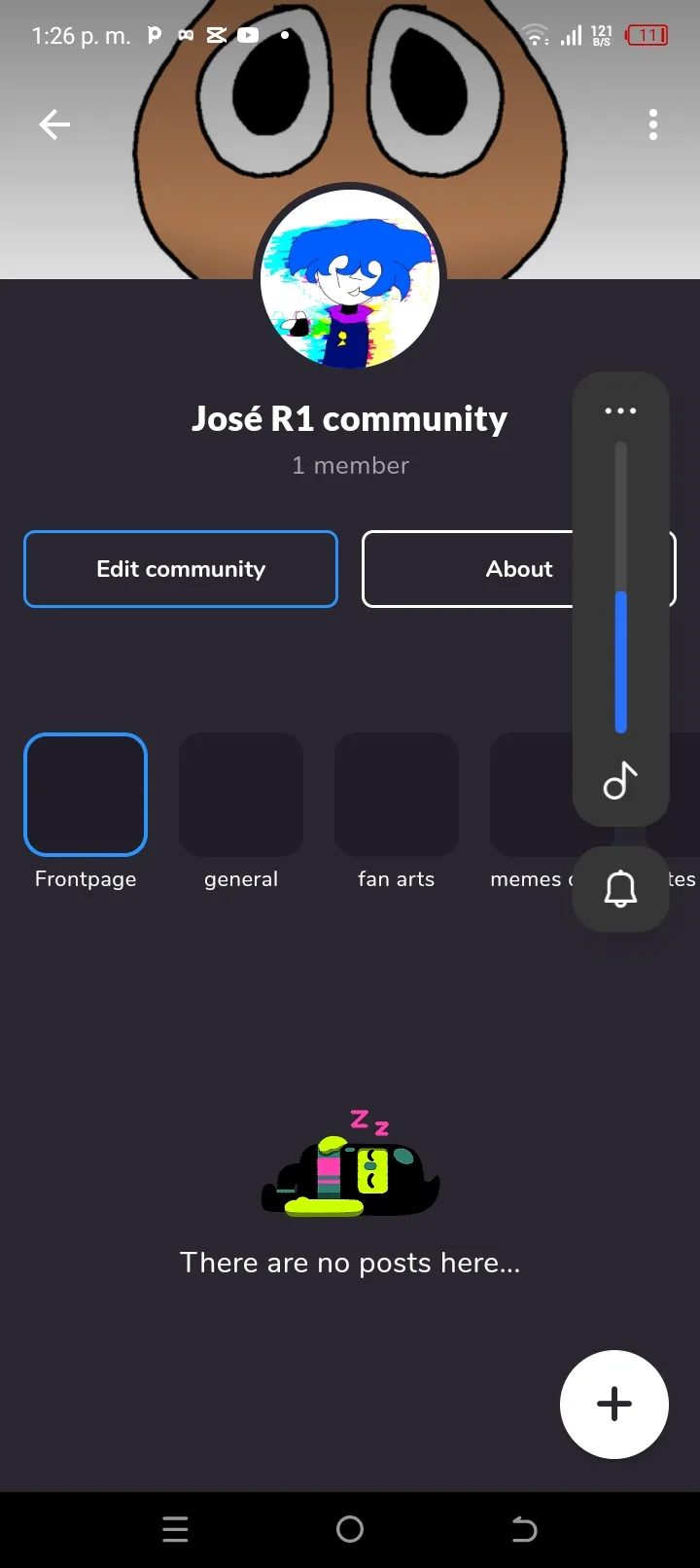
Task: Select the Frontpage channel
Action: coord(86,795)
